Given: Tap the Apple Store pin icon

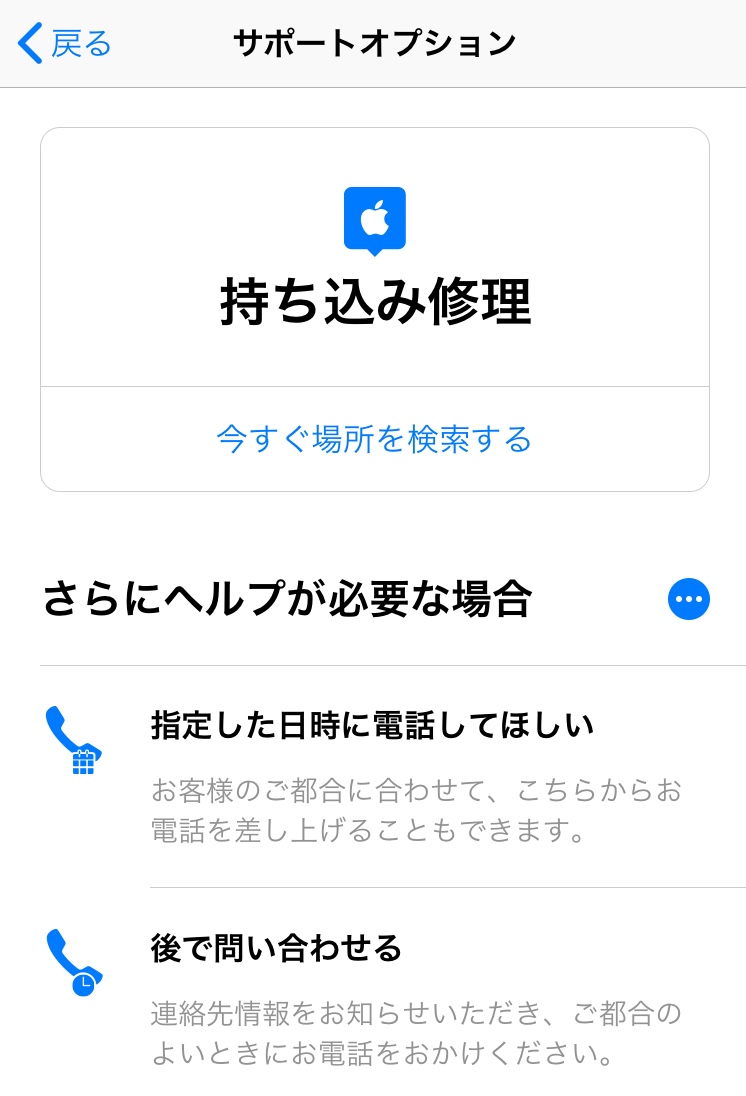Looking at the screenshot, I should tap(374, 220).
